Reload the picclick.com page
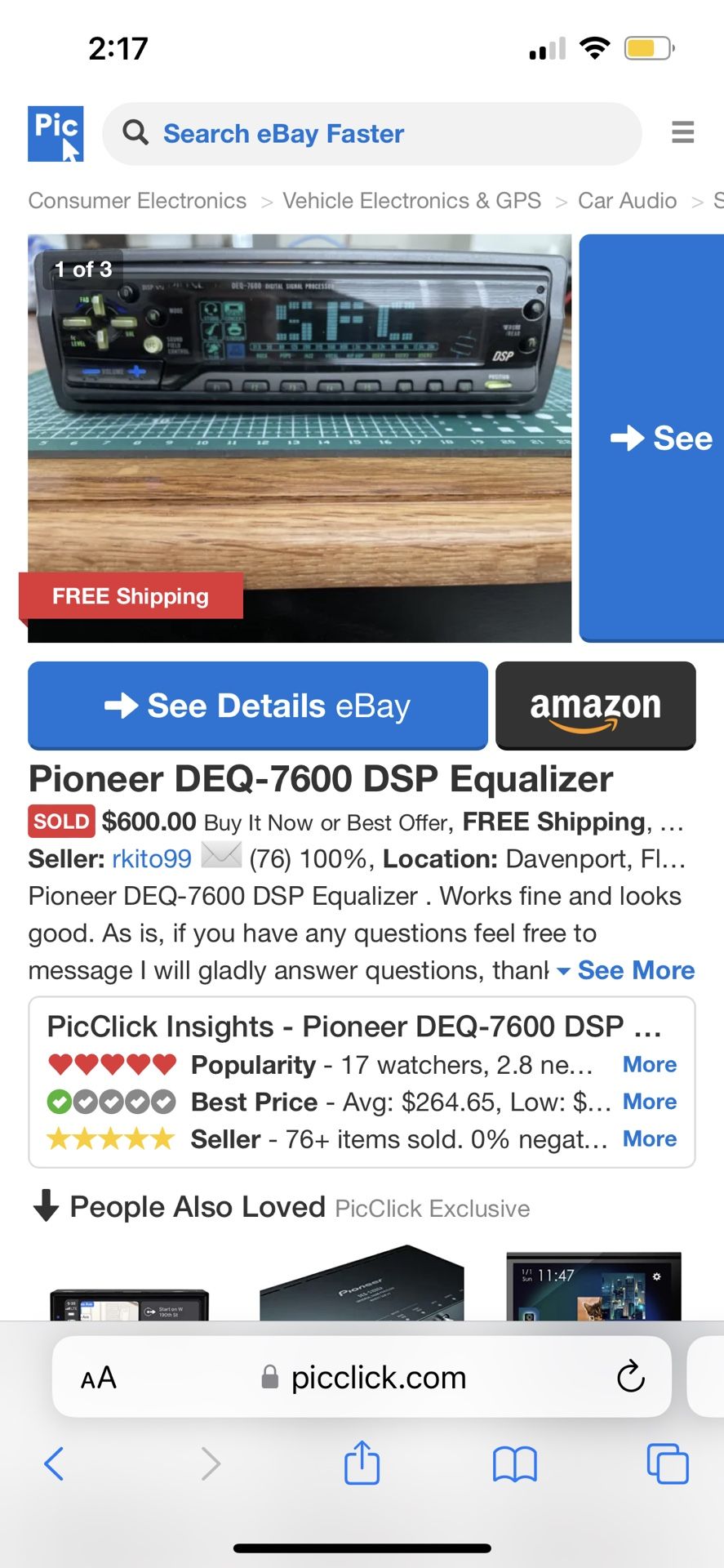The width and height of the screenshot is (724, 1568). coord(630,1377)
